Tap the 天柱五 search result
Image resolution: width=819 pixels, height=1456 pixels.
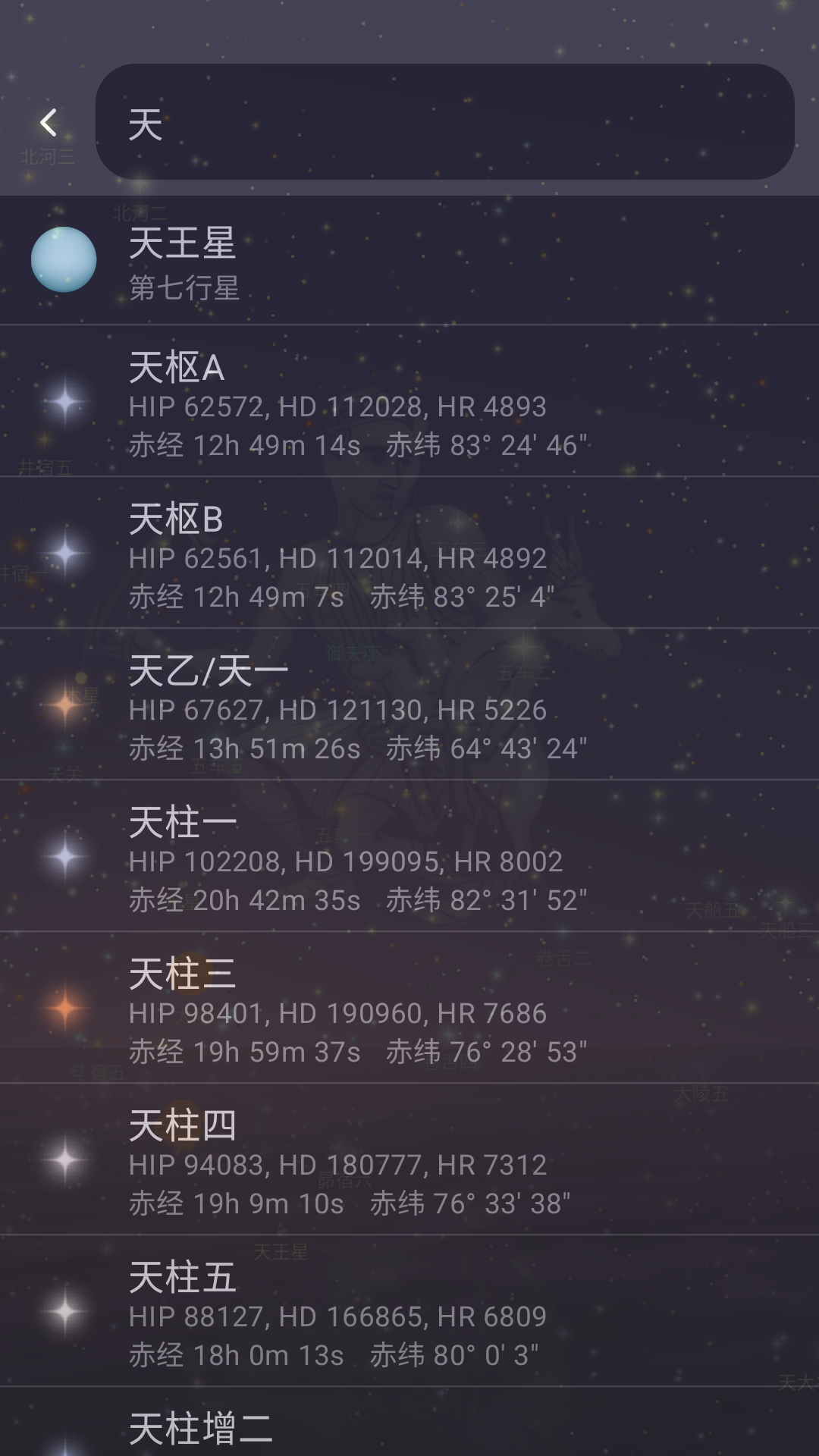click(409, 1312)
